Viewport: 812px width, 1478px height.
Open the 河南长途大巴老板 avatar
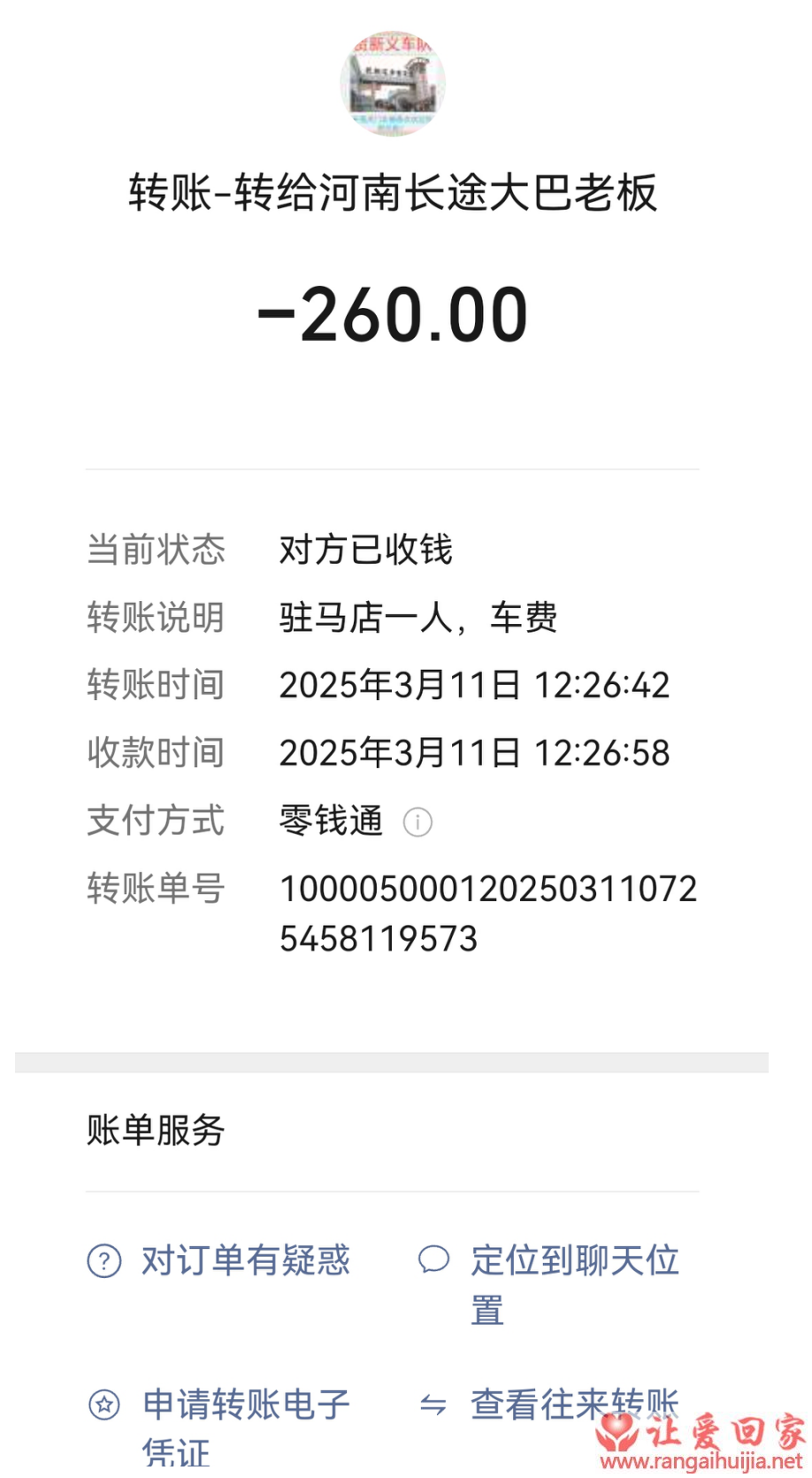point(393,83)
